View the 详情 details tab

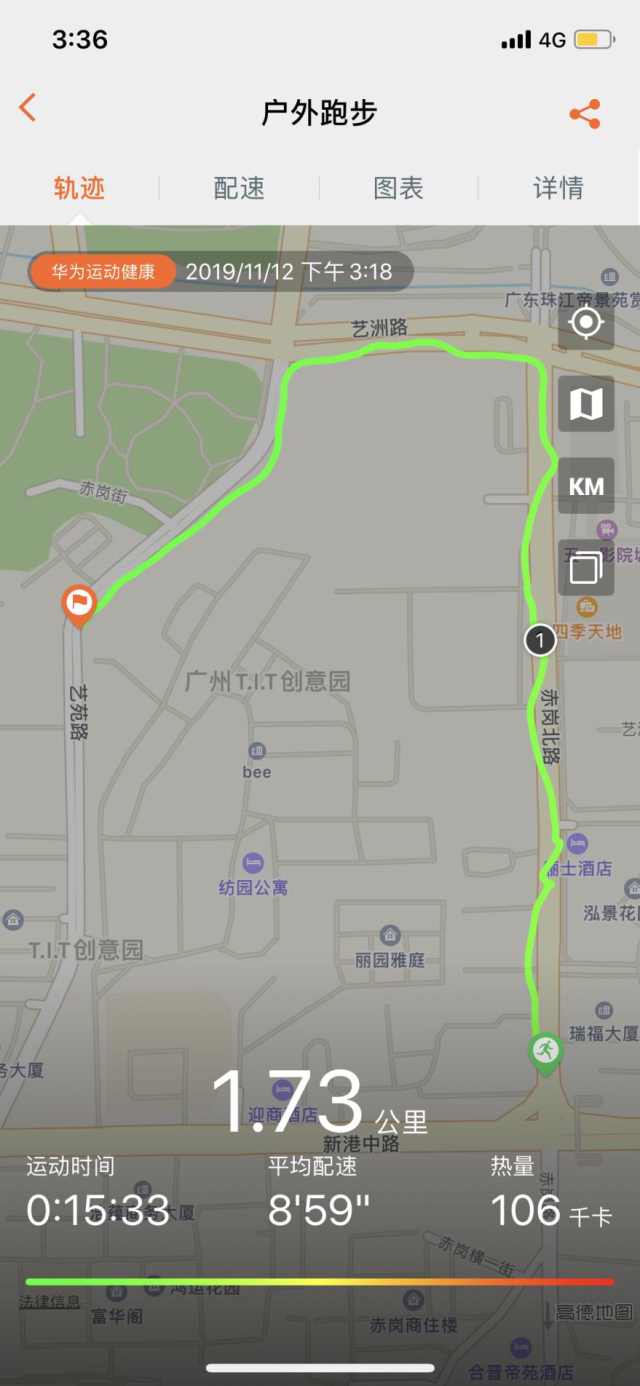pyautogui.click(x=558, y=188)
